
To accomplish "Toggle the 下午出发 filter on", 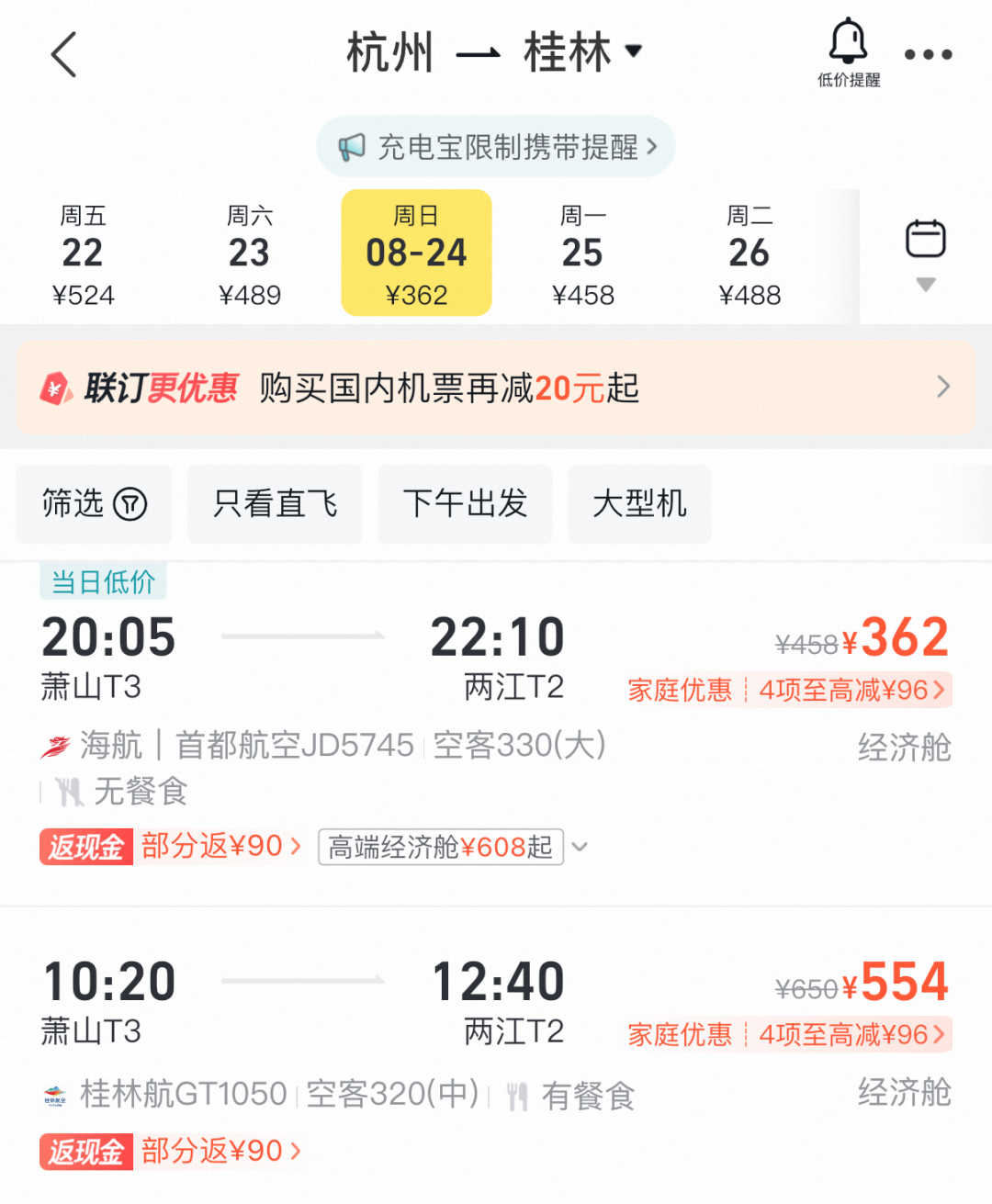I will [x=465, y=504].
